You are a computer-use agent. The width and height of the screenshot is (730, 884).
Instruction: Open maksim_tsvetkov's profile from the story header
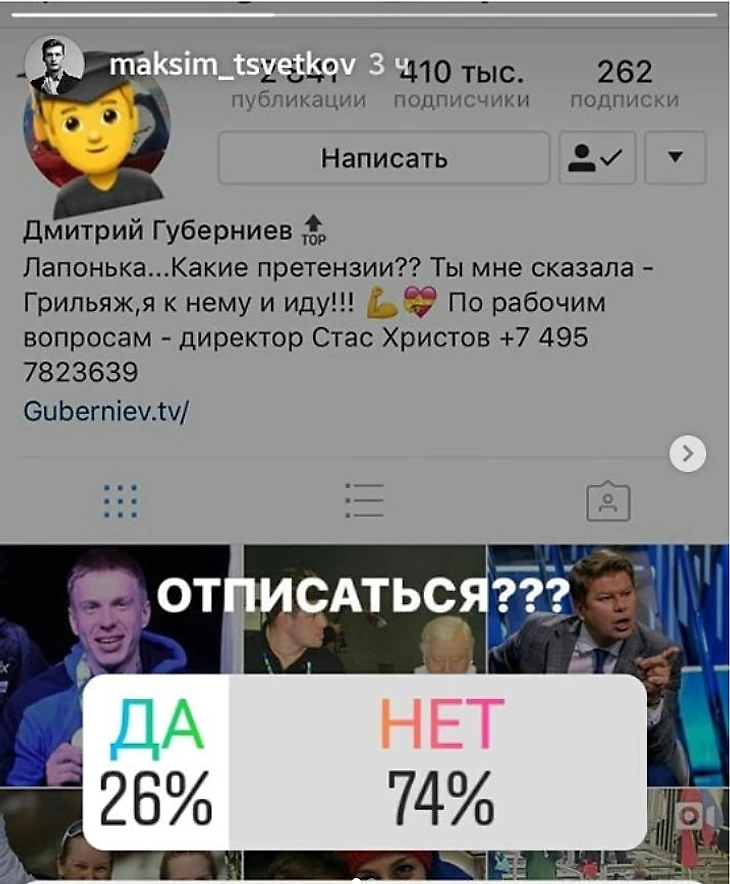coord(231,66)
